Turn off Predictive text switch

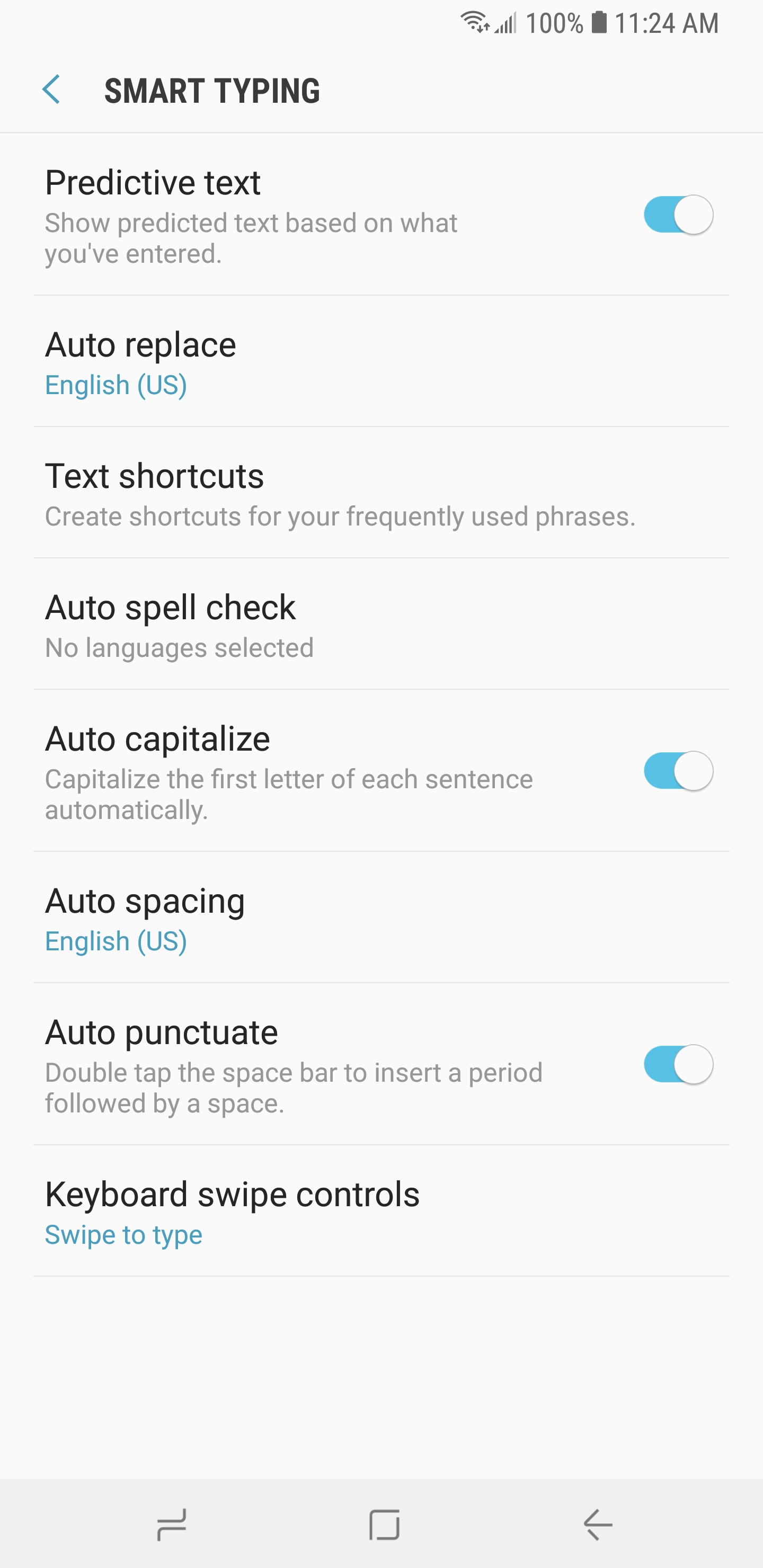[x=678, y=215]
